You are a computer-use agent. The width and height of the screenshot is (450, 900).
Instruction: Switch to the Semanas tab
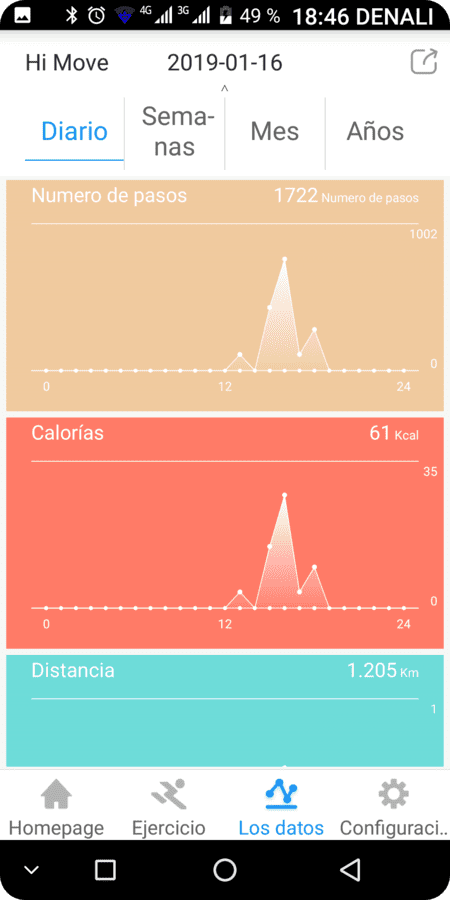(x=174, y=131)
